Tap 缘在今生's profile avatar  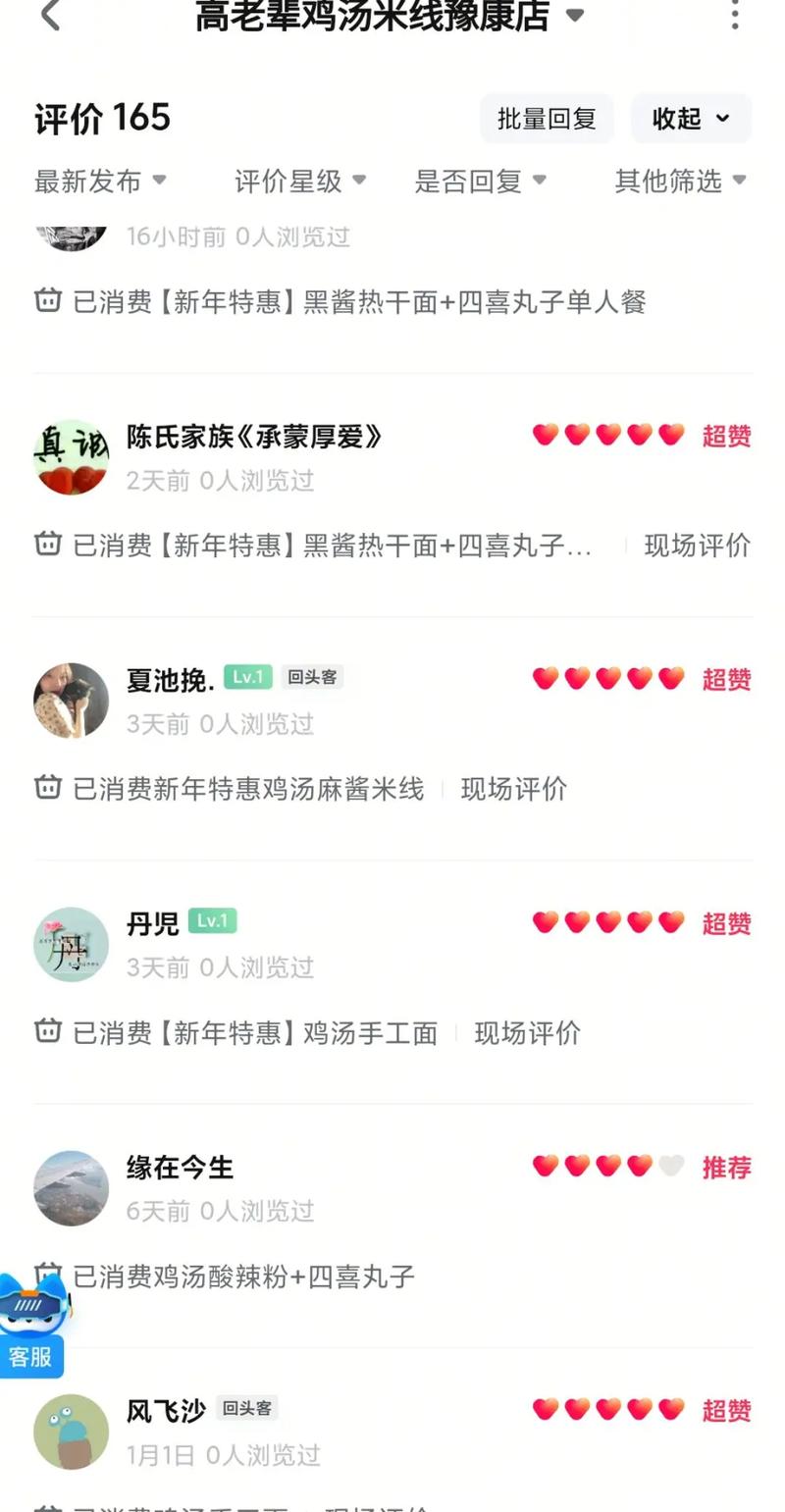71,1188
